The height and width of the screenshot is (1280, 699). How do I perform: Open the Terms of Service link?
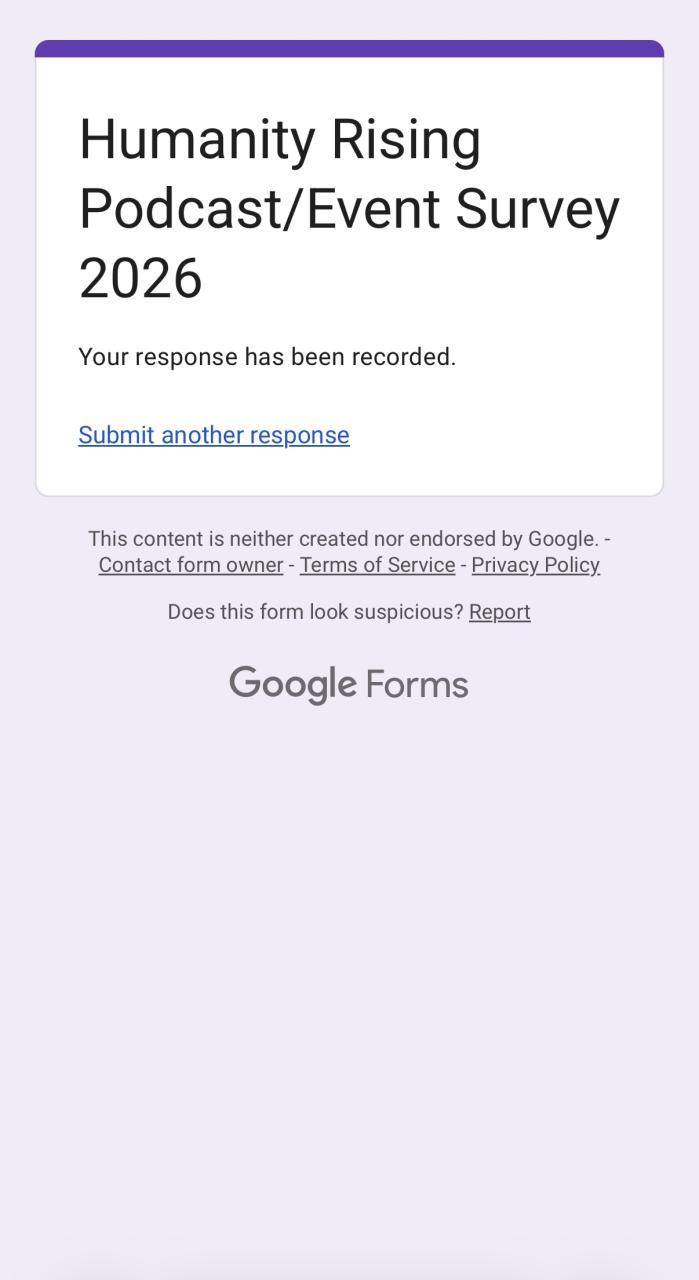(377, 565)
